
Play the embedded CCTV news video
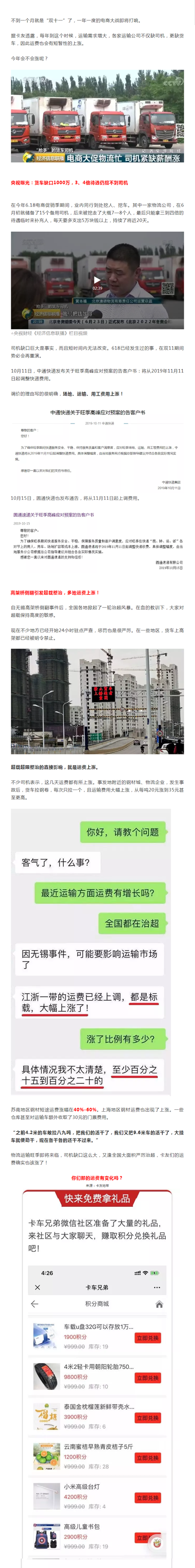(x=97, y=281)
